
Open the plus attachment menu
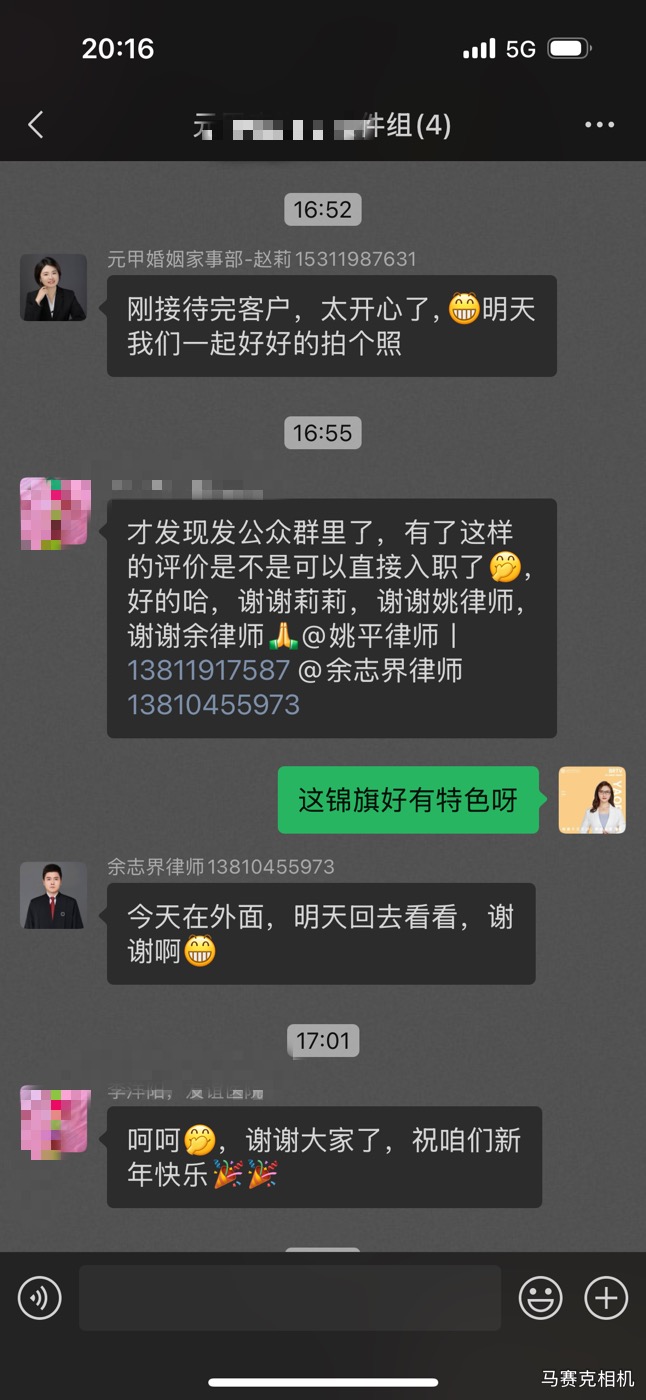click(x=606, y=1298)
